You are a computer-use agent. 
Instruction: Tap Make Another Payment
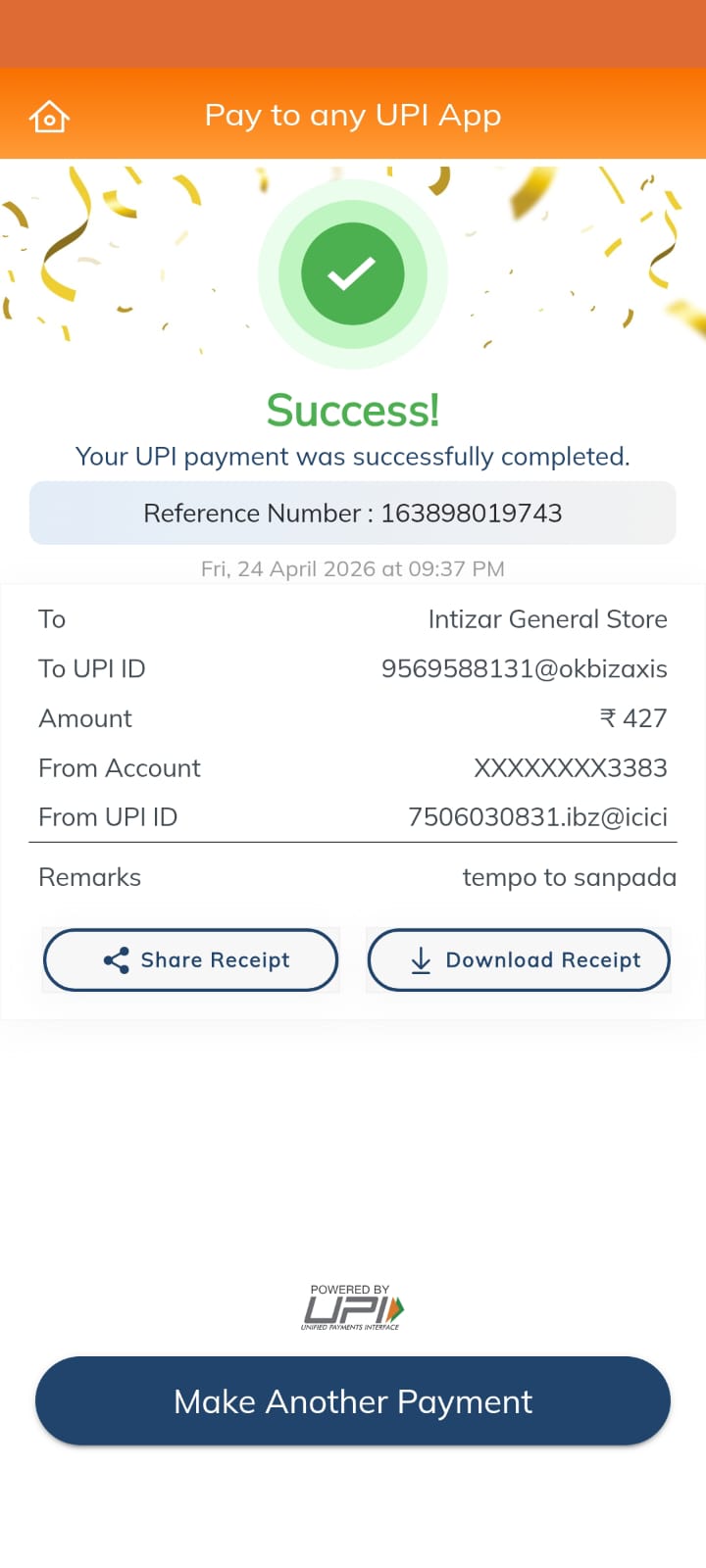point(353,1401)
